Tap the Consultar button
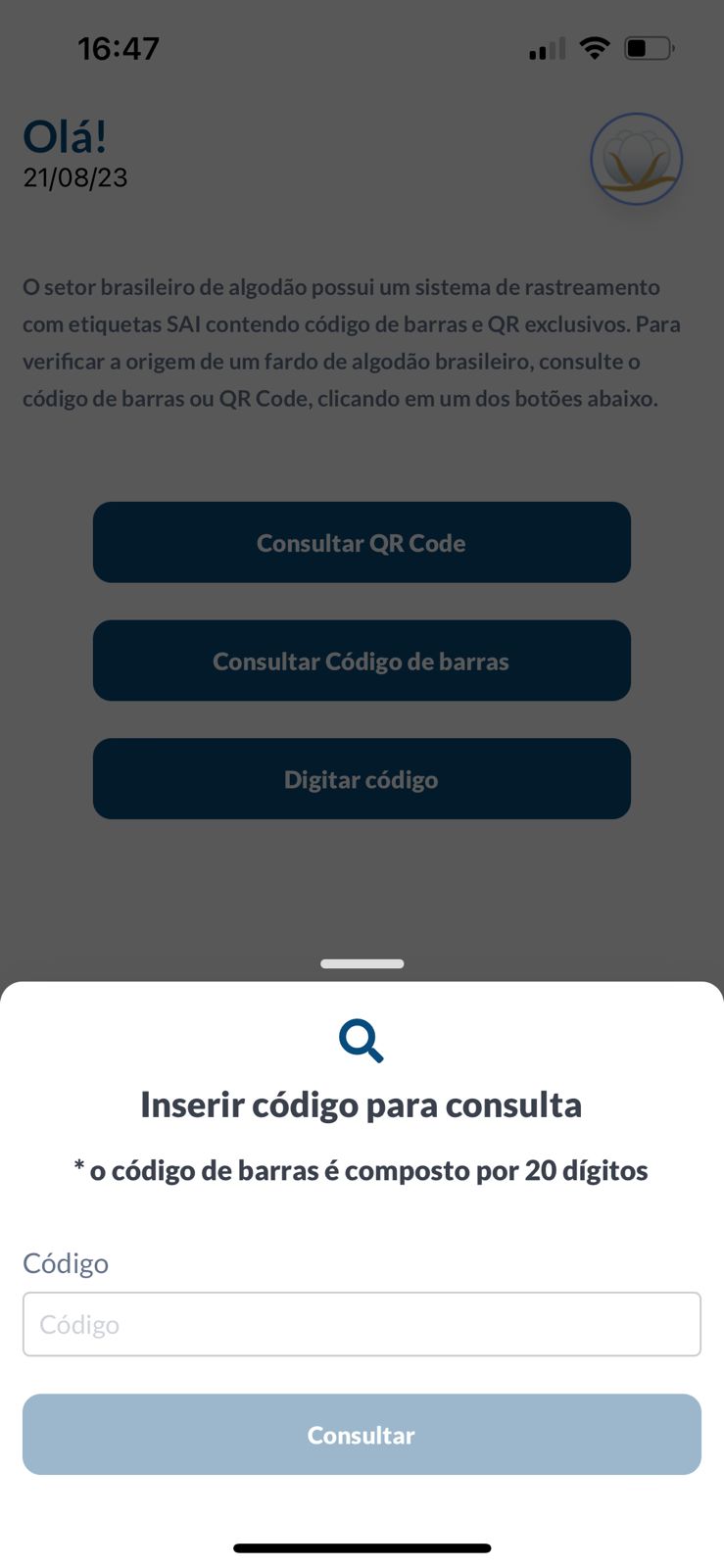This screenshot has width=724, height=1568. tap(362, 1435)
